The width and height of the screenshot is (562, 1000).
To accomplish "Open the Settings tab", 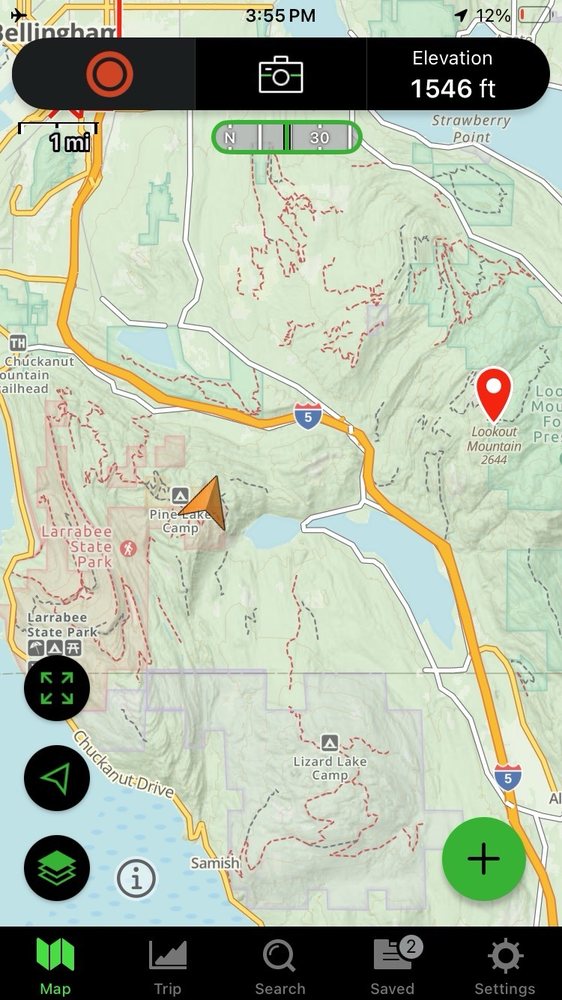I will point(505,966).
